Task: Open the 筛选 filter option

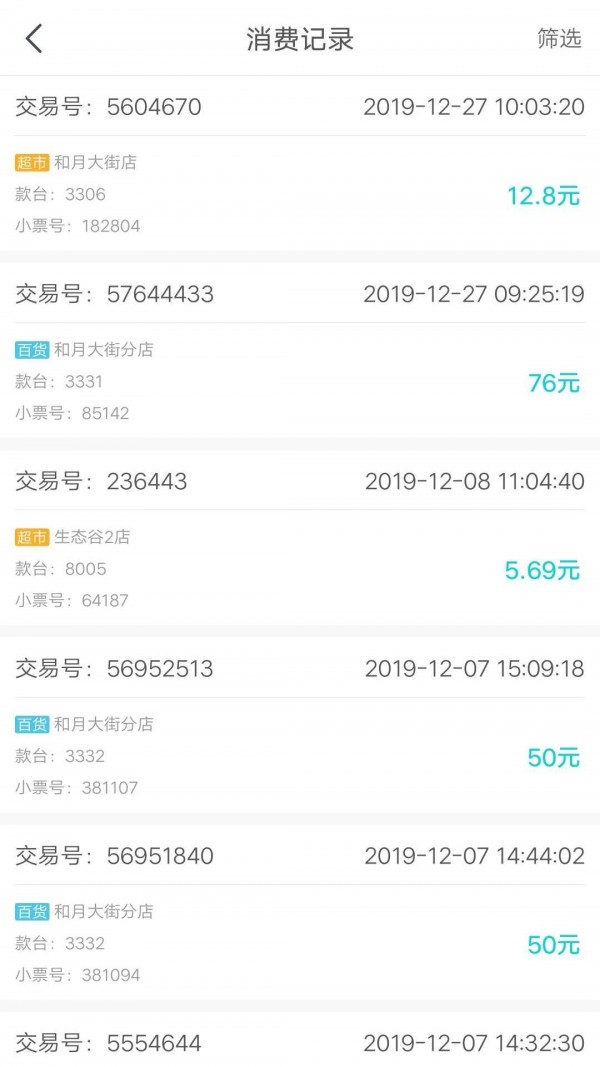Action: tap(559, 39)
